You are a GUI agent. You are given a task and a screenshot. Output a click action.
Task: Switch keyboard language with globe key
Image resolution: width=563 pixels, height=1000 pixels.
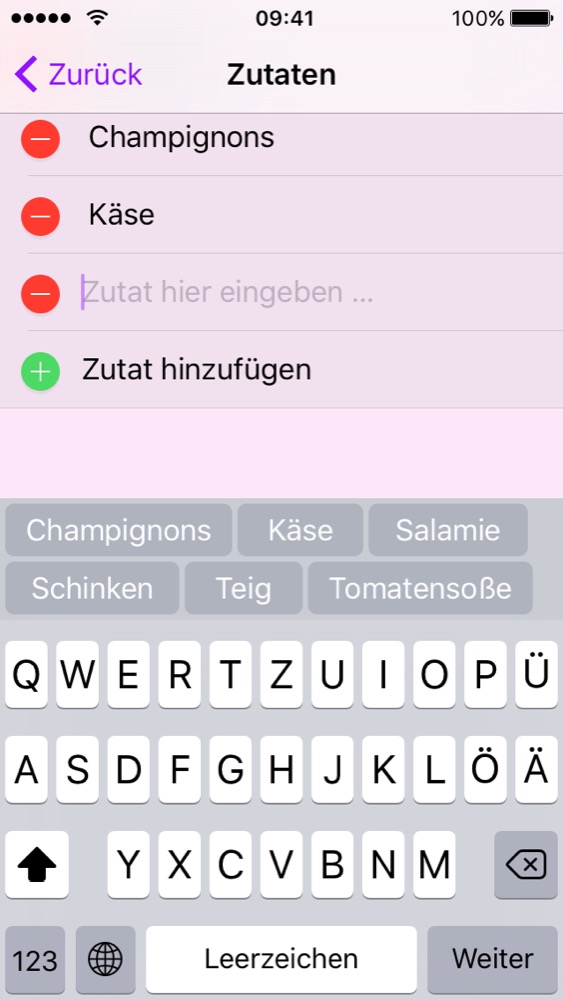coord(105,959)
